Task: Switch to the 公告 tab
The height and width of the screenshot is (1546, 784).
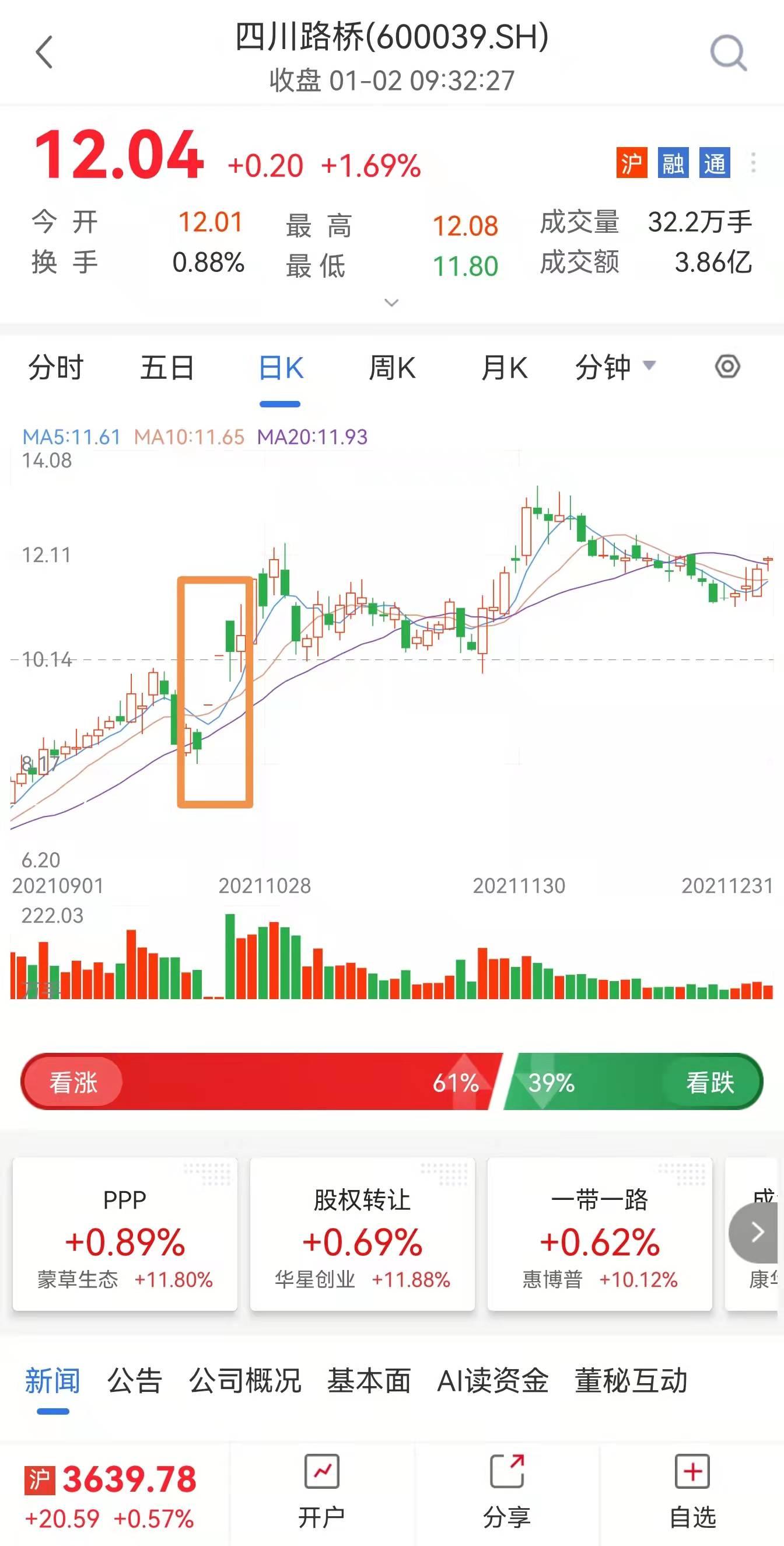Action: (x=134, y=1380)
